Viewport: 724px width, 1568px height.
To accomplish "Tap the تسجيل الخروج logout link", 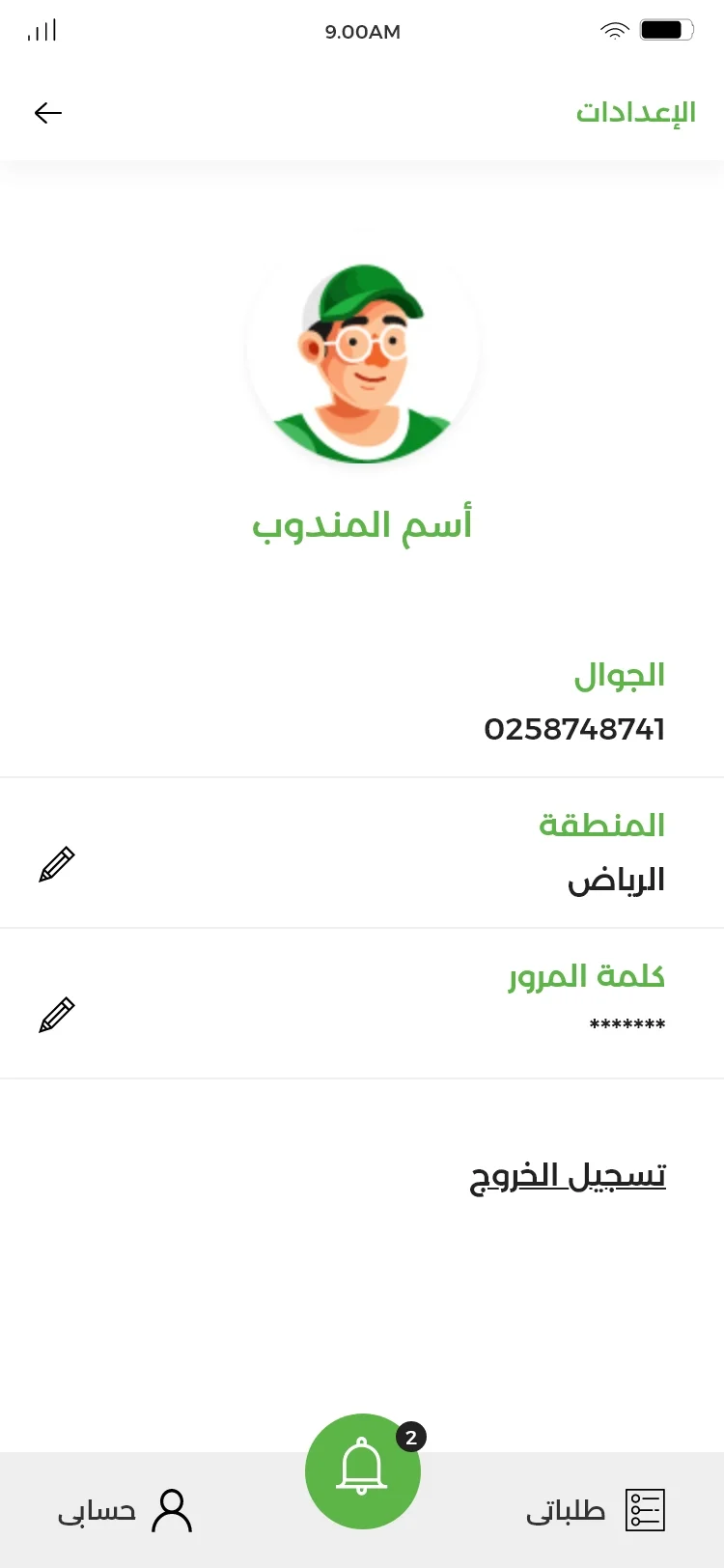I will [568, 1176].
